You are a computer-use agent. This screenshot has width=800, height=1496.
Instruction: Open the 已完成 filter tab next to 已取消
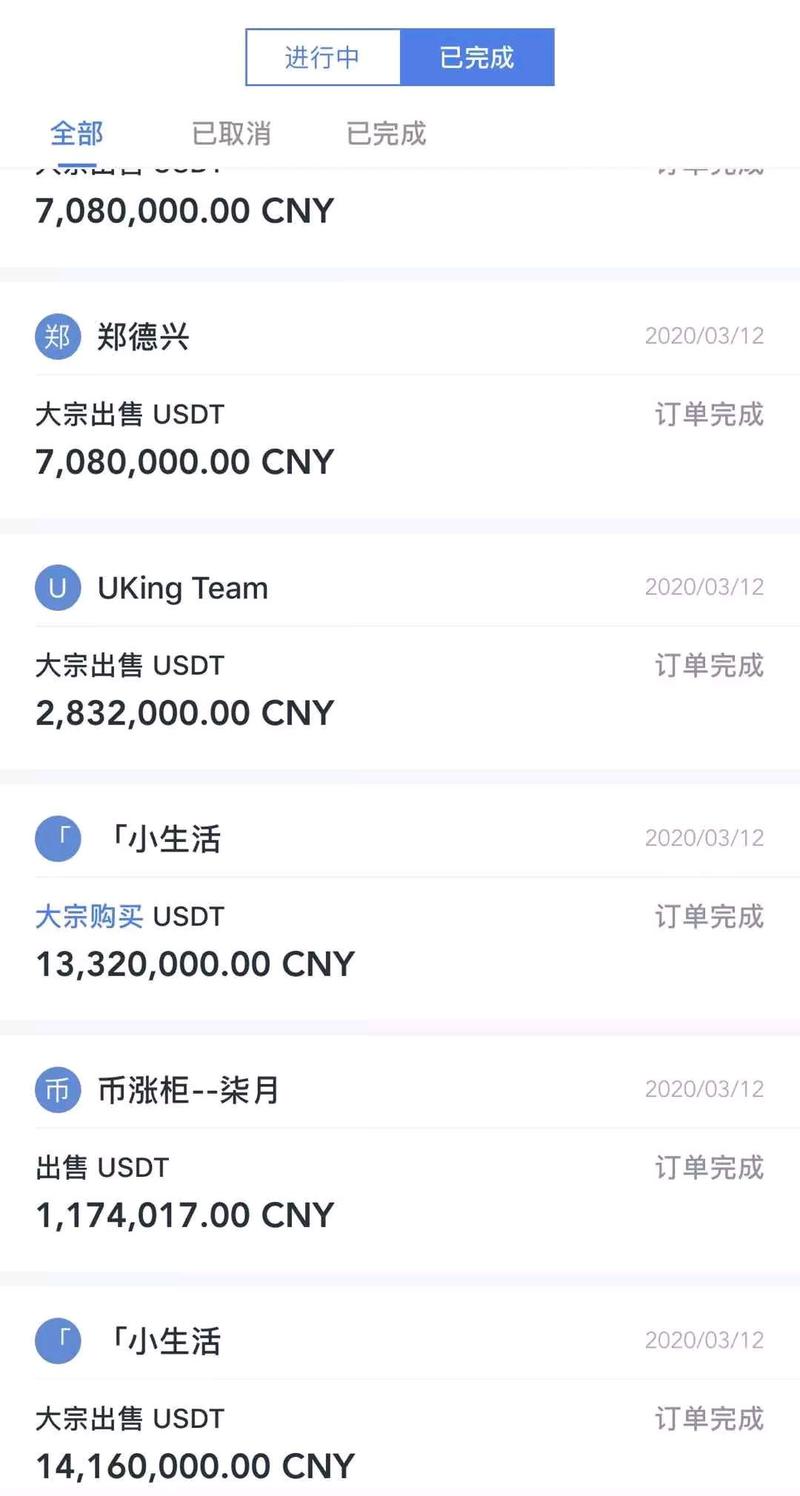click(386, 133)
